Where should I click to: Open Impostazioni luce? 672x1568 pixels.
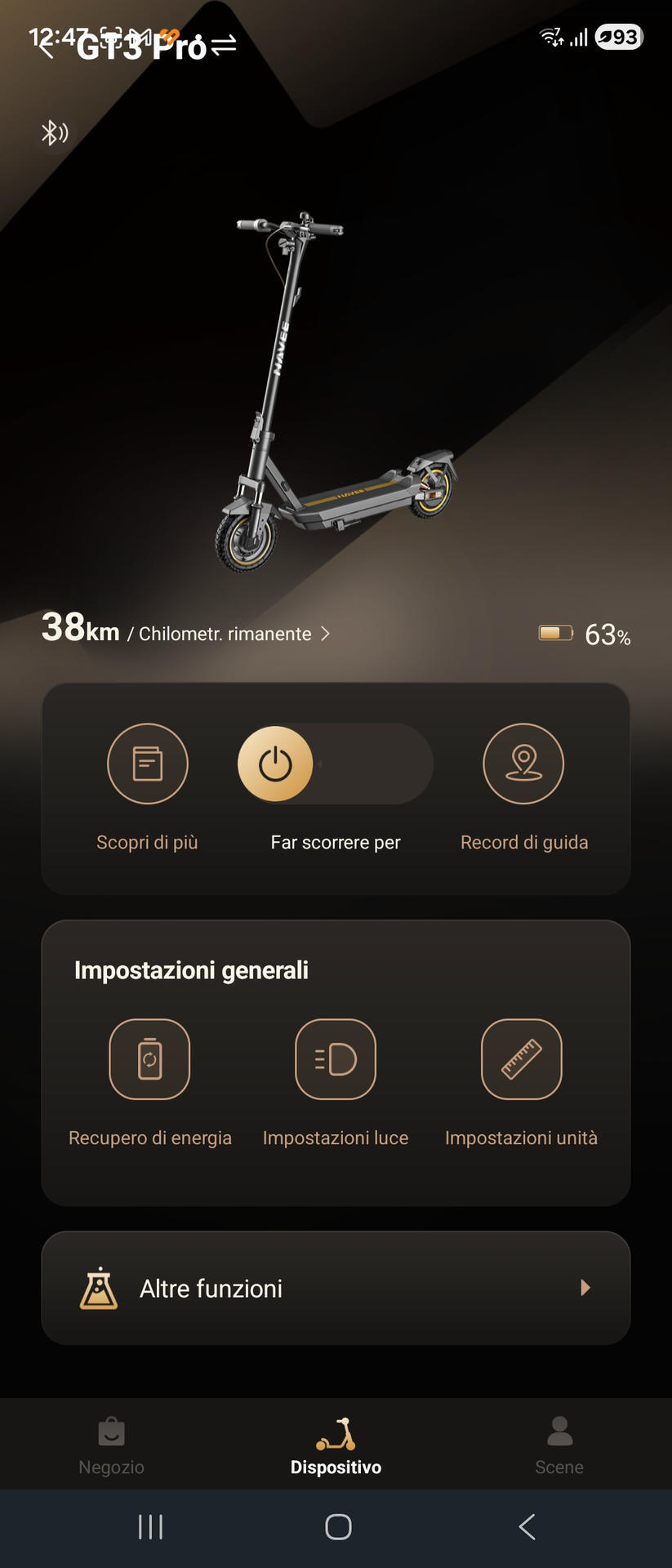[x=336, y=1083]
